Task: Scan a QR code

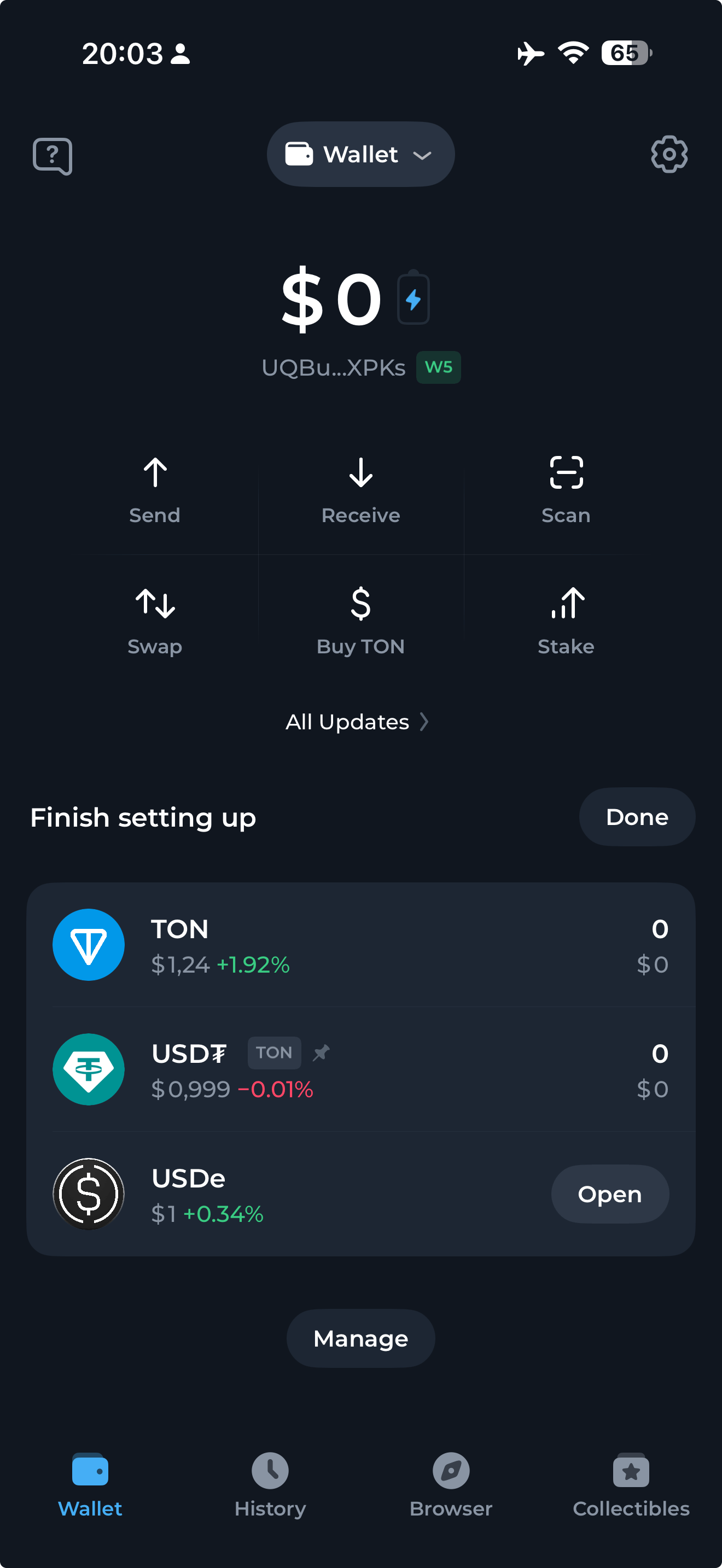Action: (566, 490)
